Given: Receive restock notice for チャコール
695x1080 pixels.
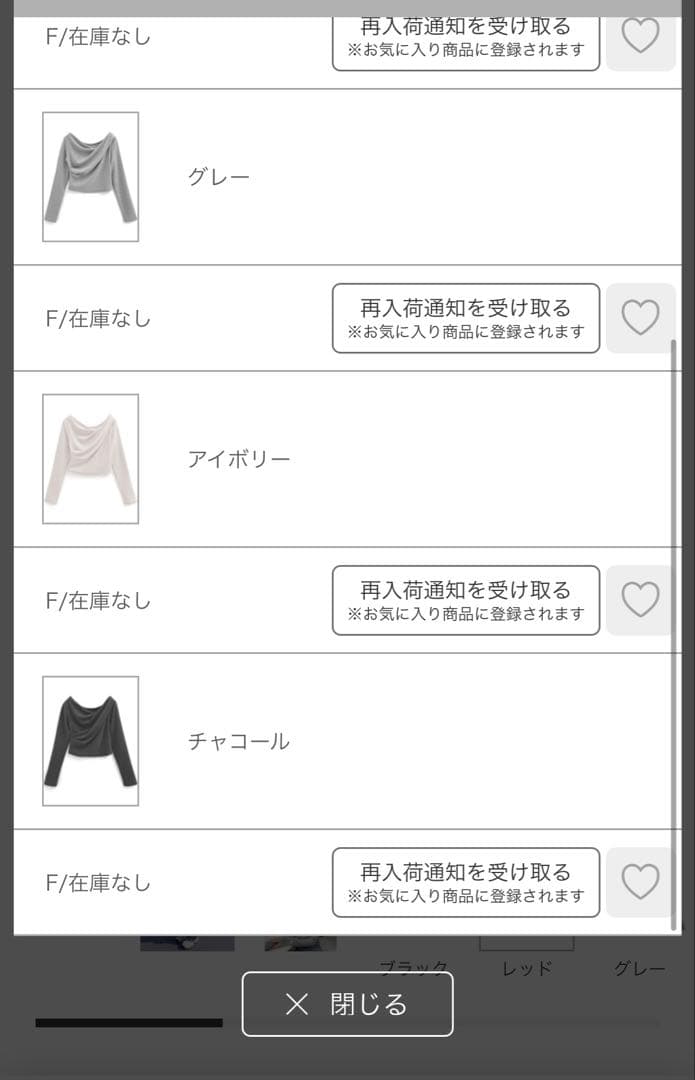Looking at the screenshot, I should tap(466, 882).
